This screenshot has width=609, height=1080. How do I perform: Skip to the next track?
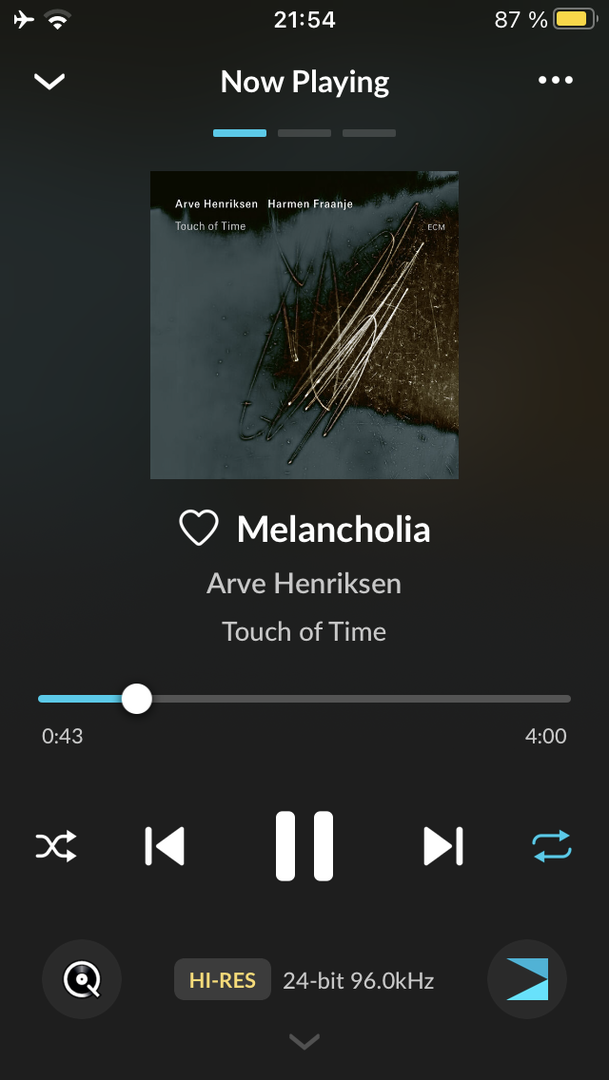(443, 846)
